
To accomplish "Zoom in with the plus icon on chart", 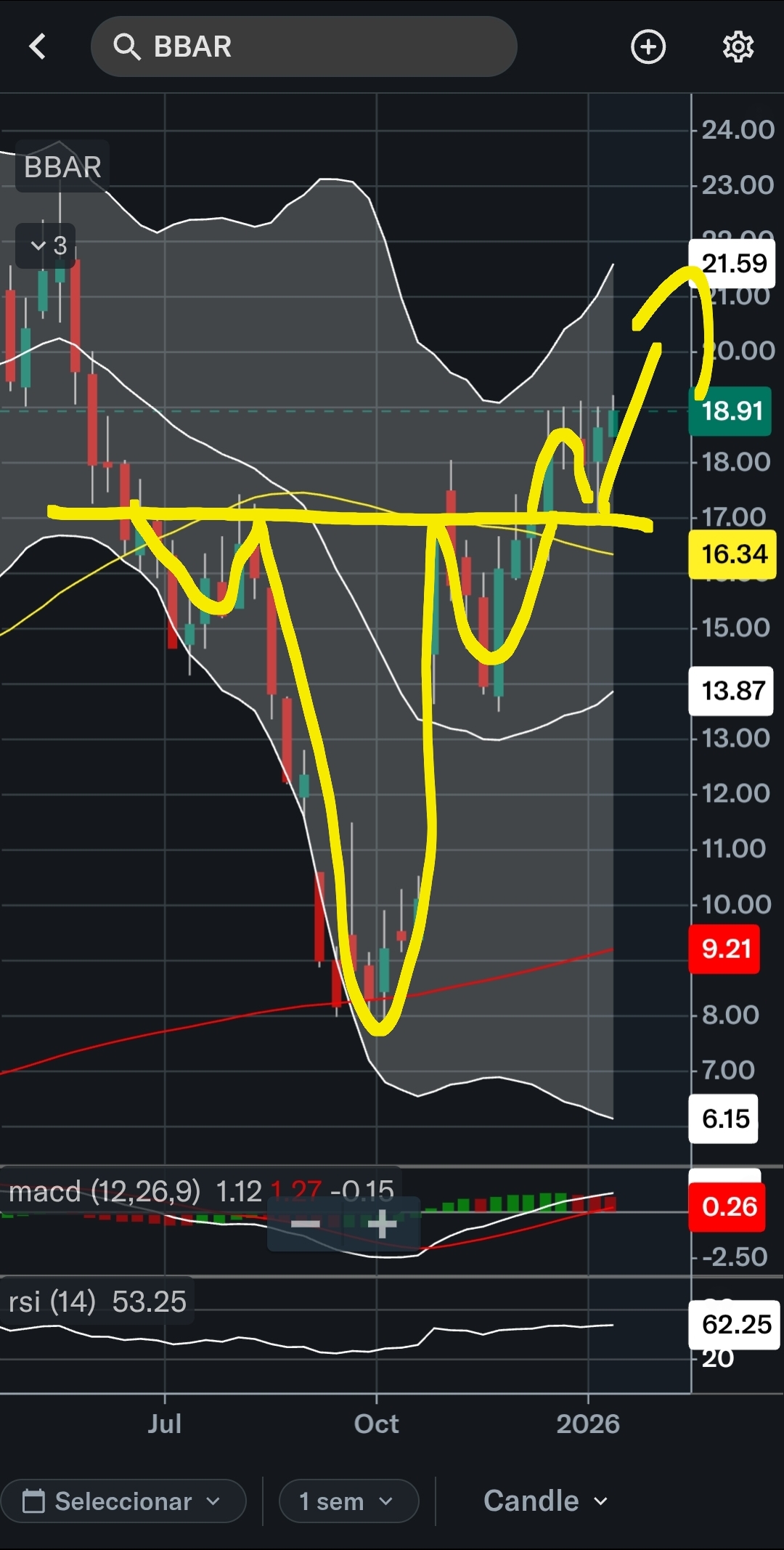I will [381, 1224].
